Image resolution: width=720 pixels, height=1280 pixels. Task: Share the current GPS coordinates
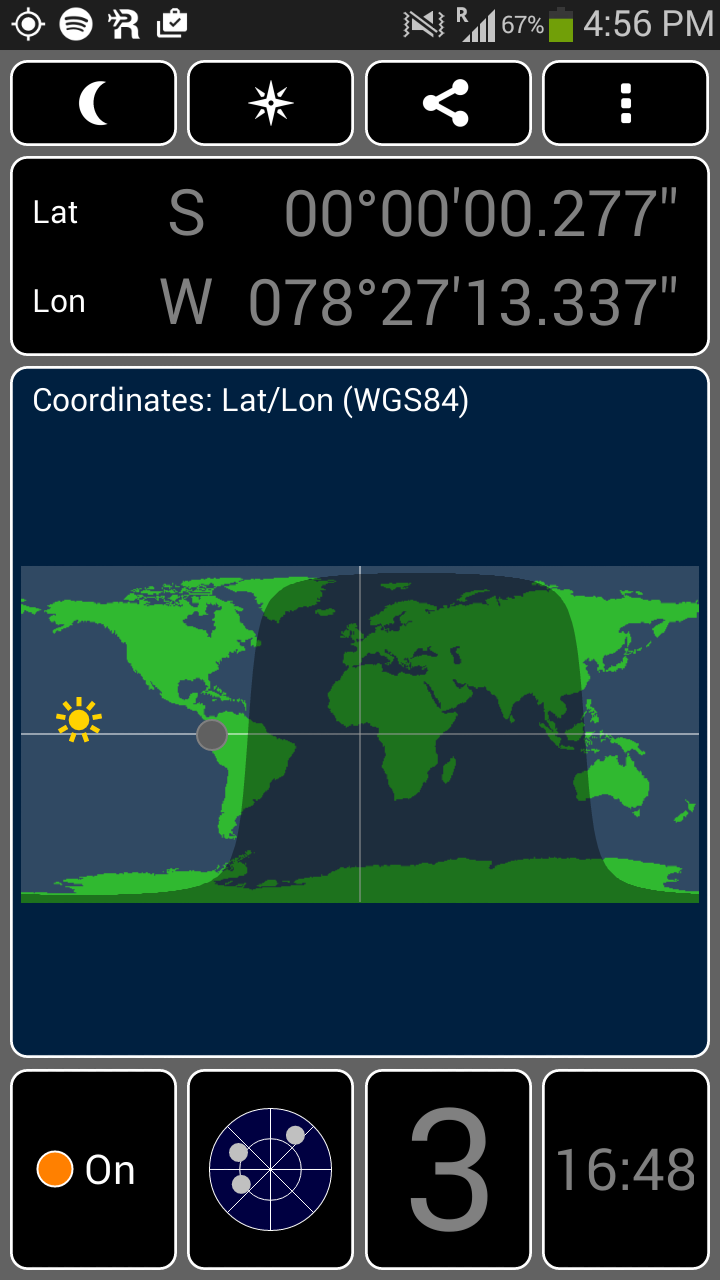click(448, 103)
